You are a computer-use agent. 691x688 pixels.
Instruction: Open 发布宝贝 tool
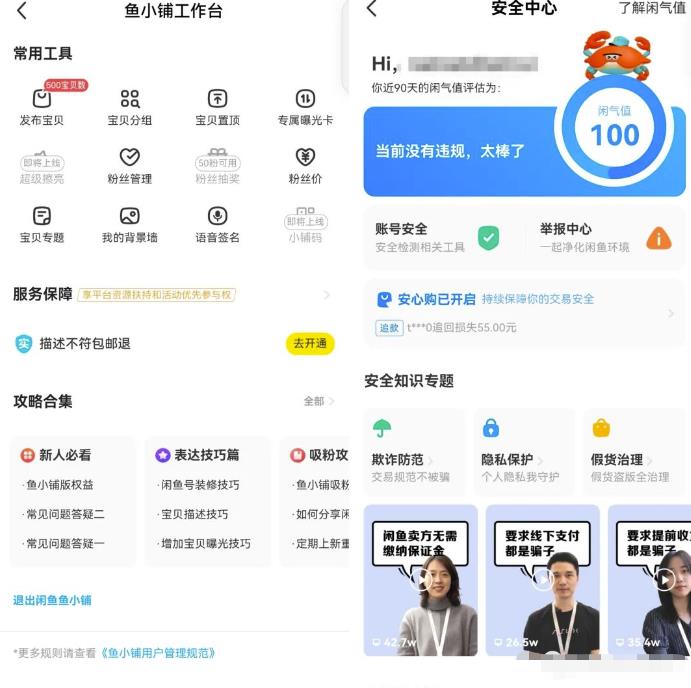pos(42,107)
